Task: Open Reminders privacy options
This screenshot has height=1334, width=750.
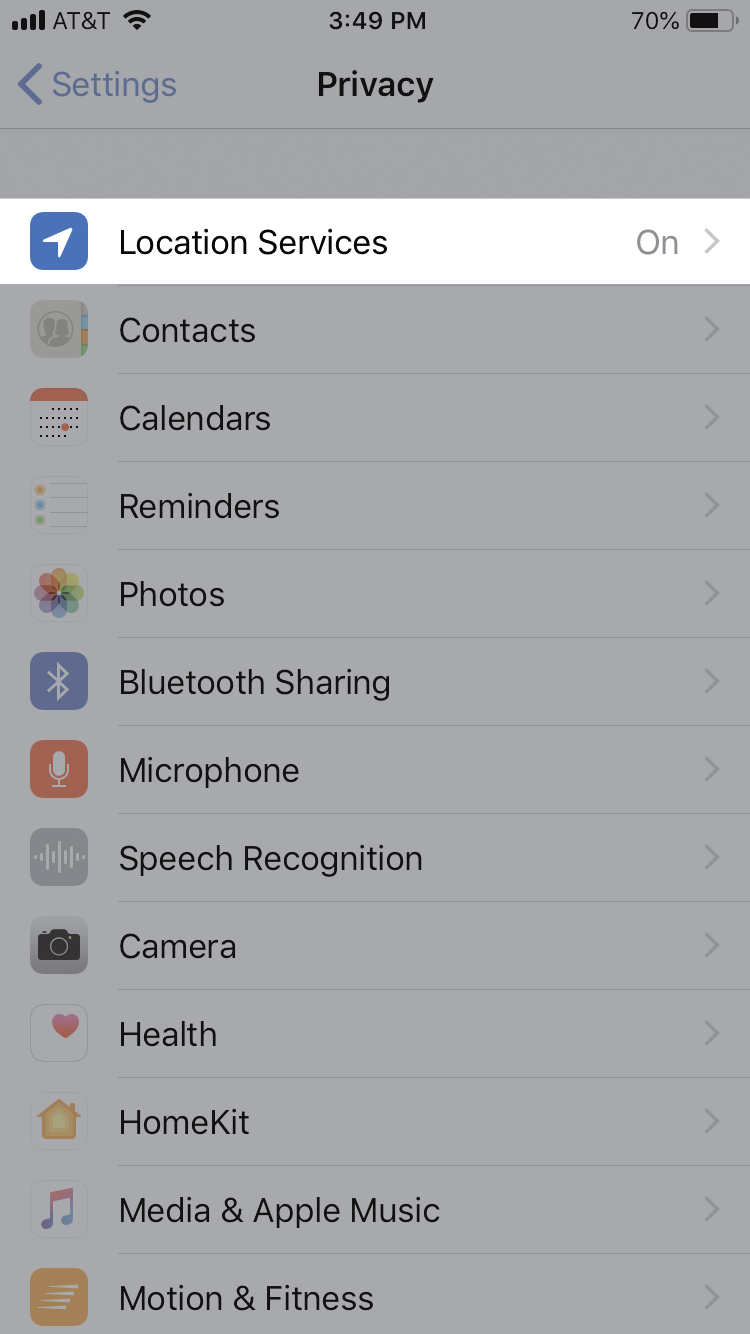Action: [375, 506]
